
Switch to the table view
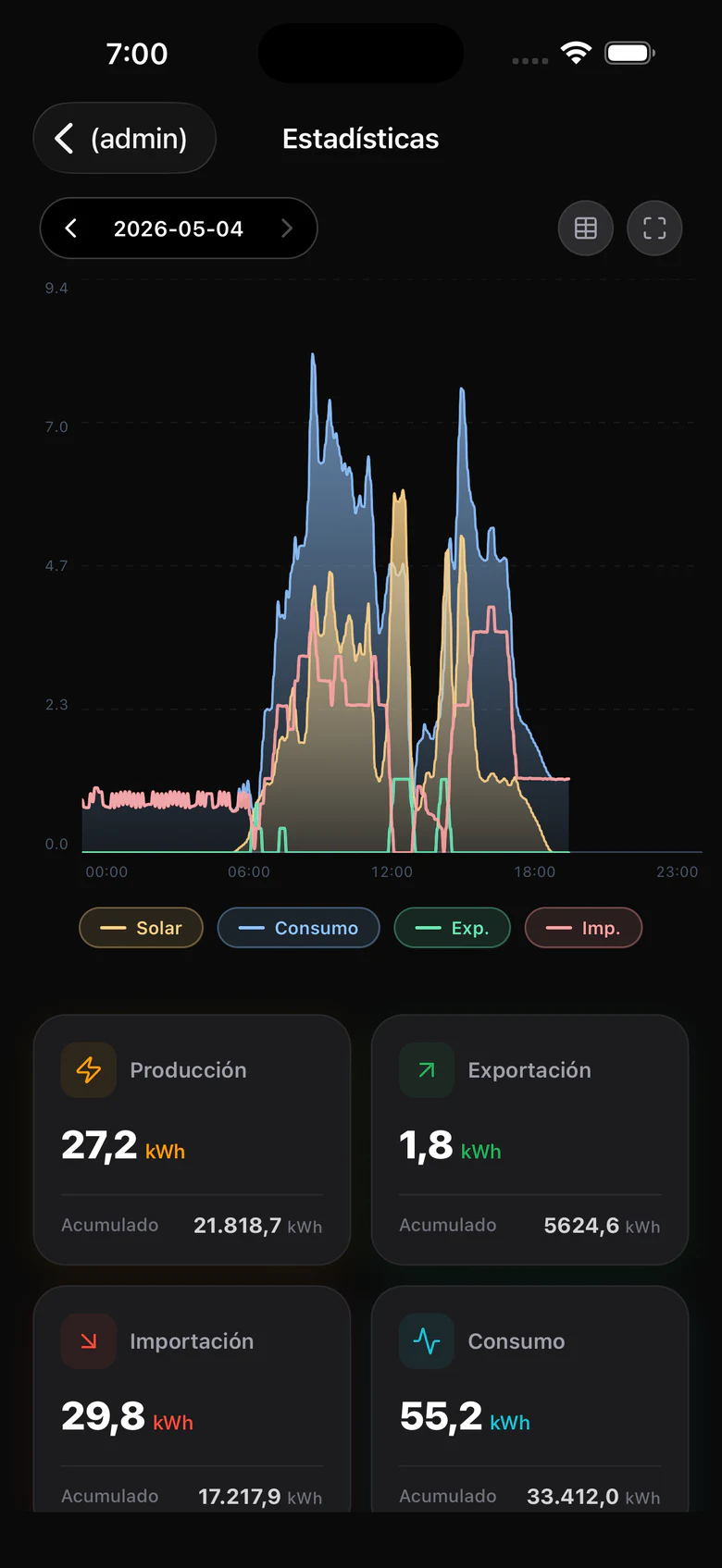[586, 228]
